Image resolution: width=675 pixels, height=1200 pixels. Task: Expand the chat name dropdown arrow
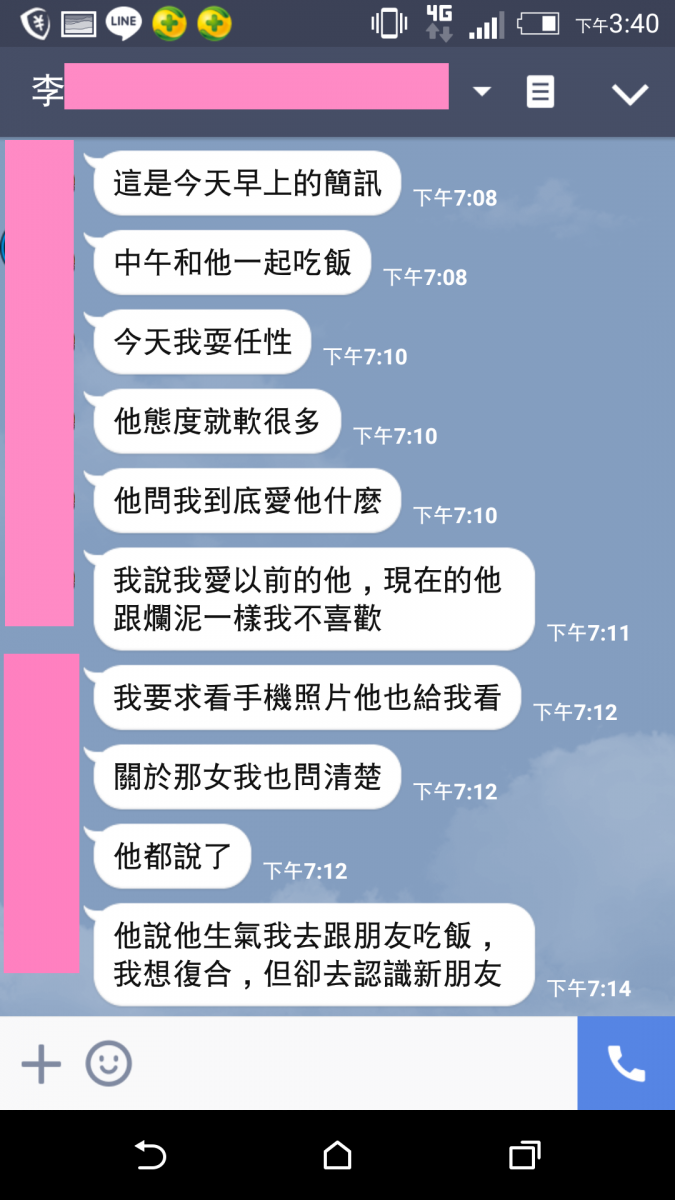482,92
